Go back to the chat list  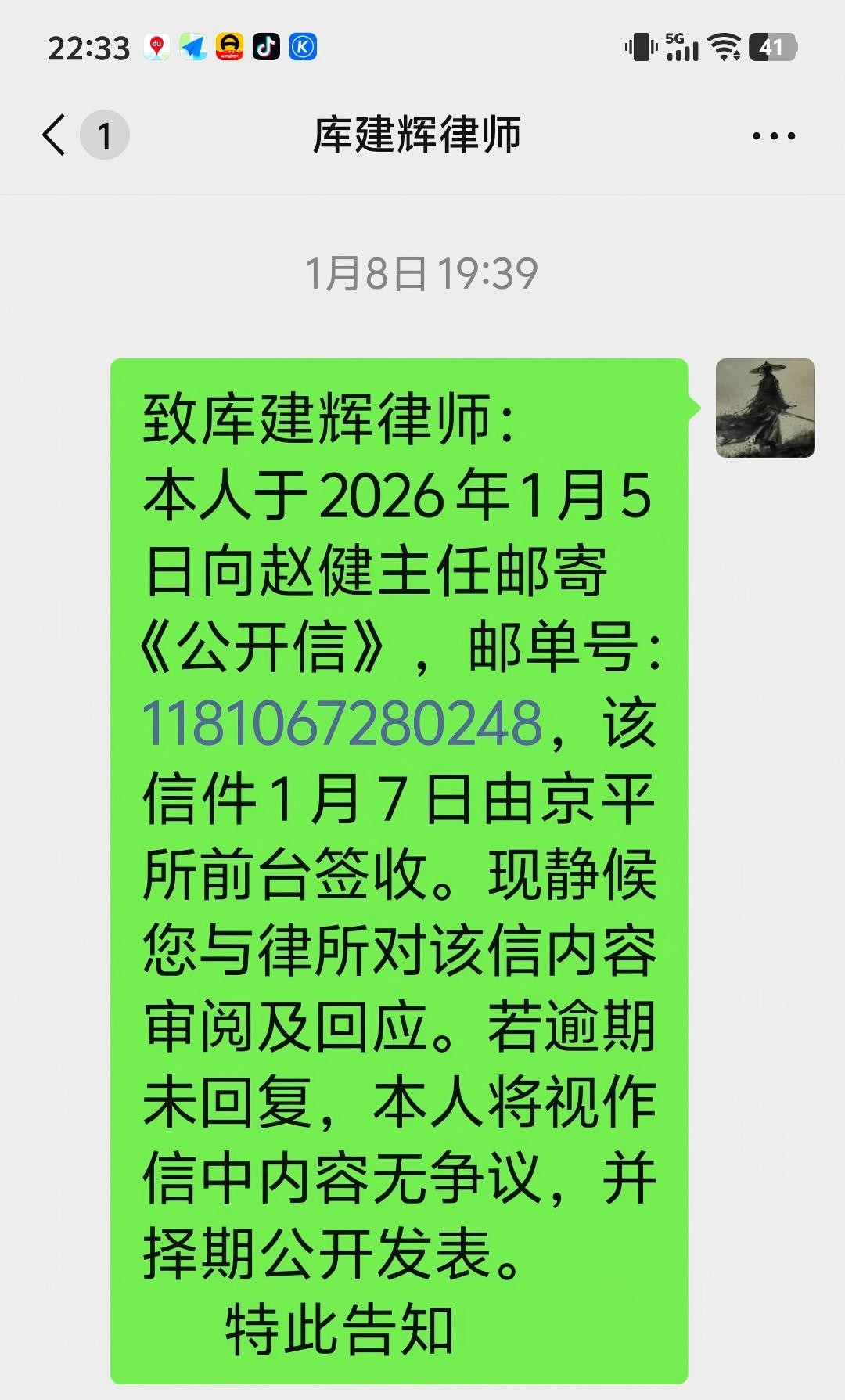click(x=55, y=135)
